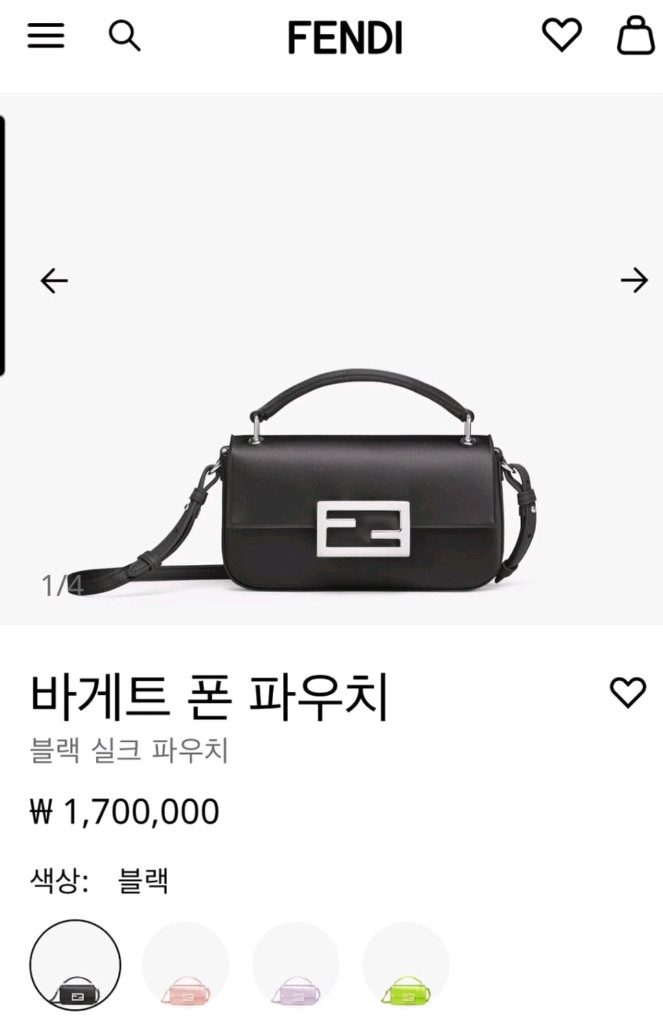Show previous product image
The width and height of the screenshot is (663, 1024).
(x=54, y=281)
